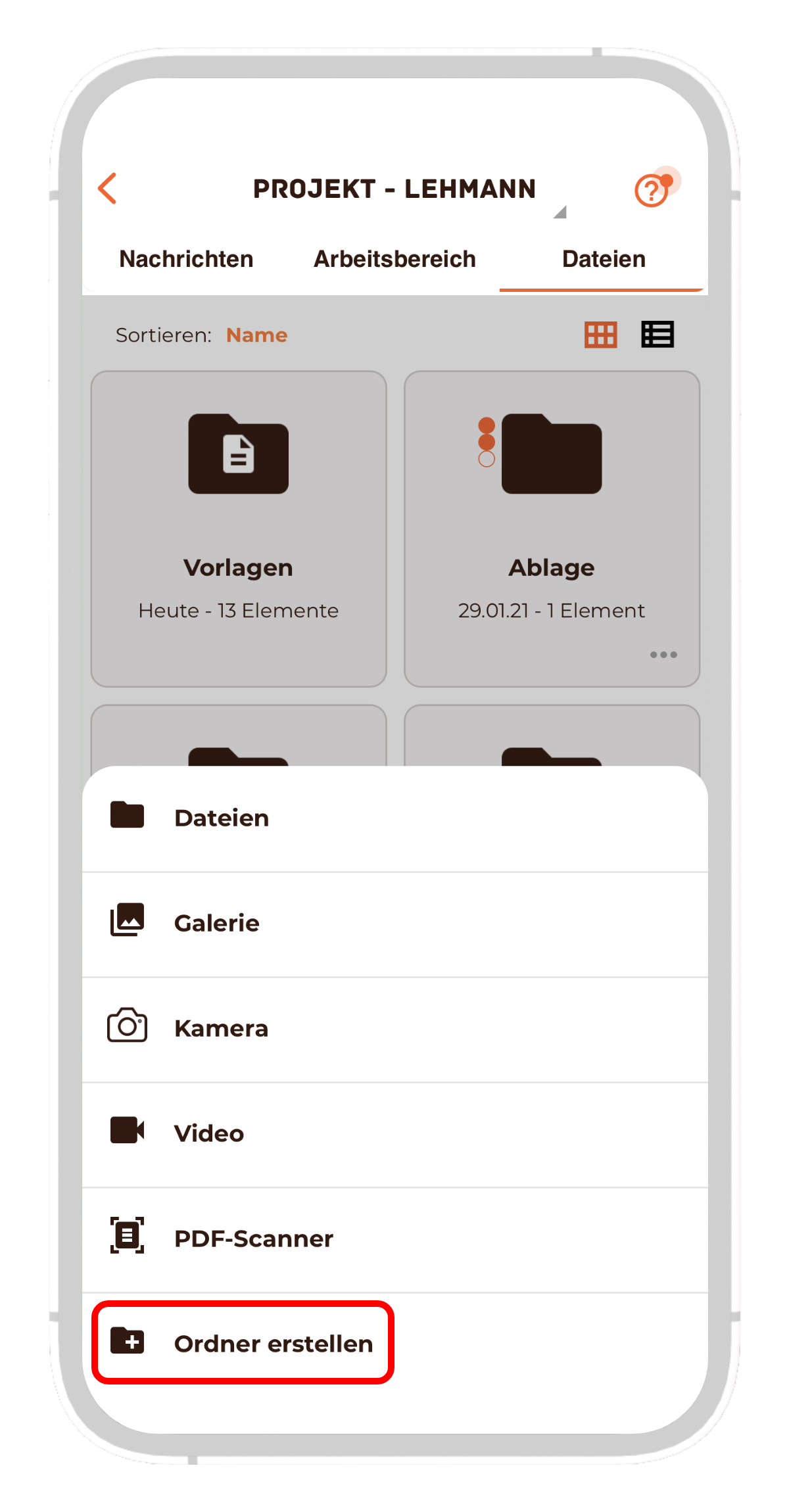
Task: Select the Dateien tab
Action: click(603, 259)
